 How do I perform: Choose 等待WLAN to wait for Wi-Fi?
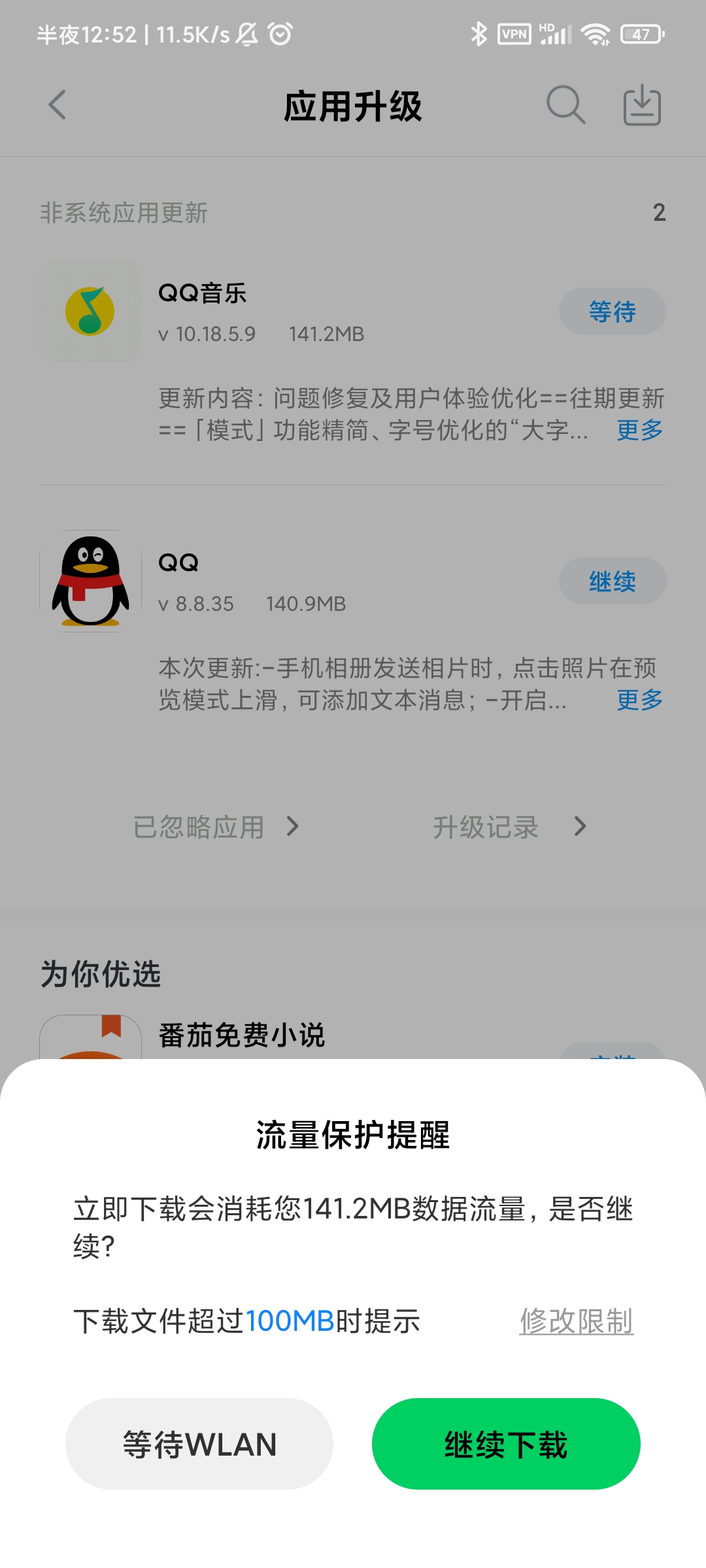click(199, 1444)
